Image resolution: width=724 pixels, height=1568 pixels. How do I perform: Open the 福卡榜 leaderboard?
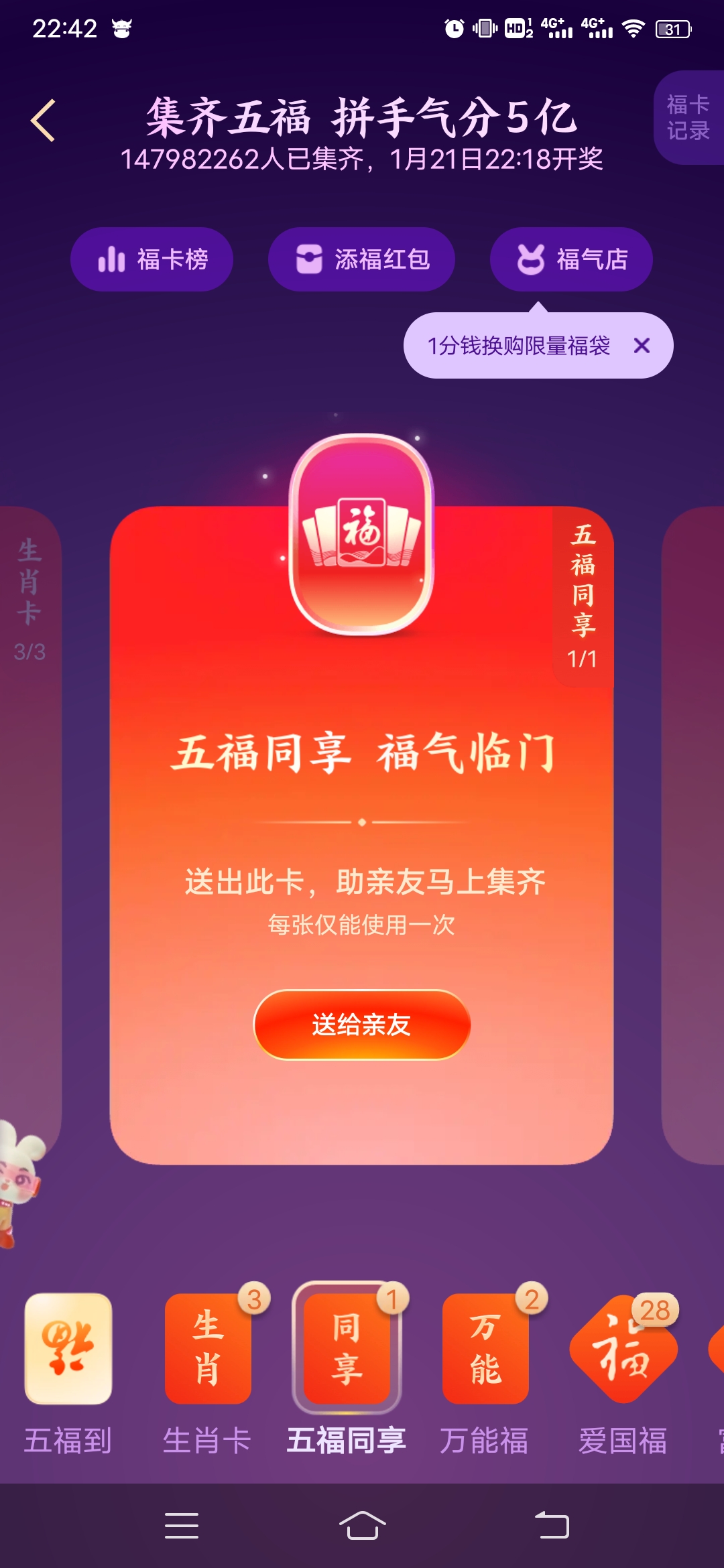point(152,259)
